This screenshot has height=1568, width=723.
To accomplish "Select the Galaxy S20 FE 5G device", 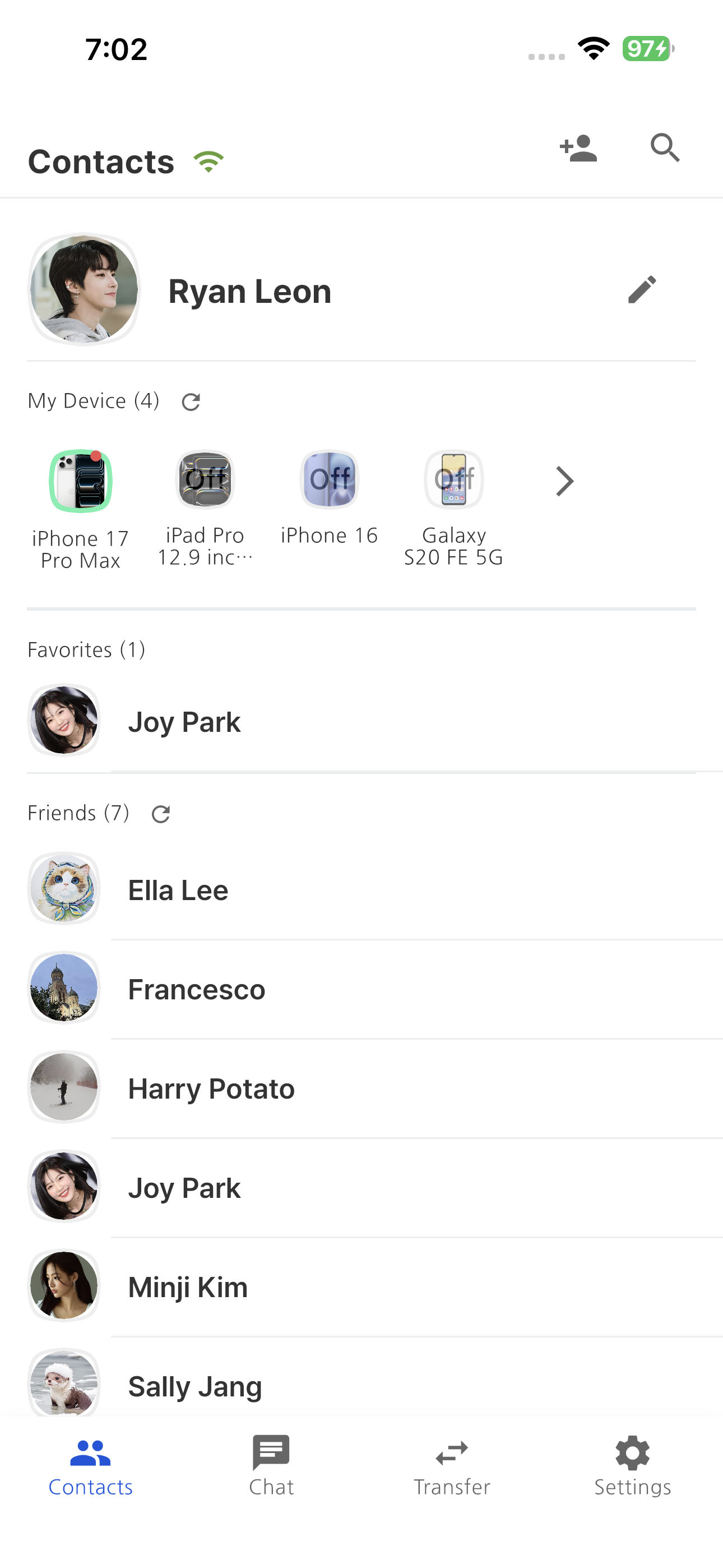I will point(453,479).
